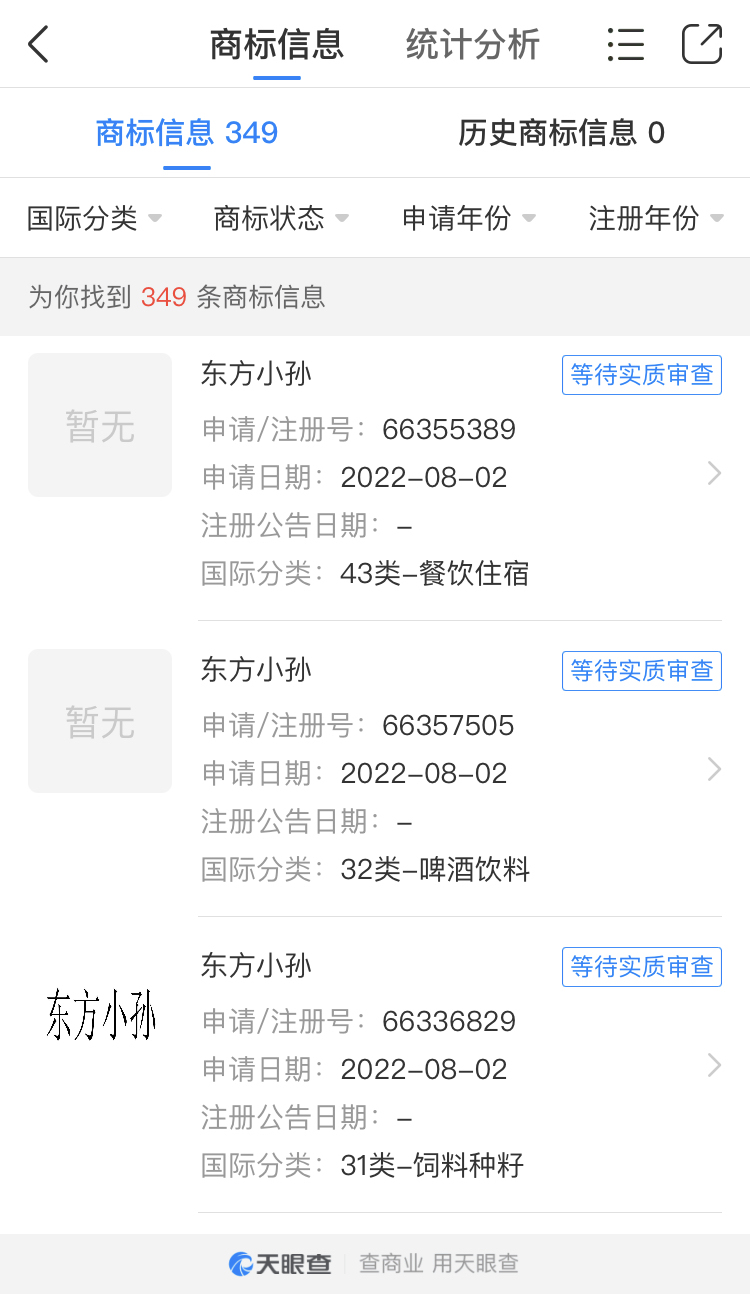Switch to the 统计分析 tab
The image size is (750, 1294).
pyautogui.click(x=473, y=44)
